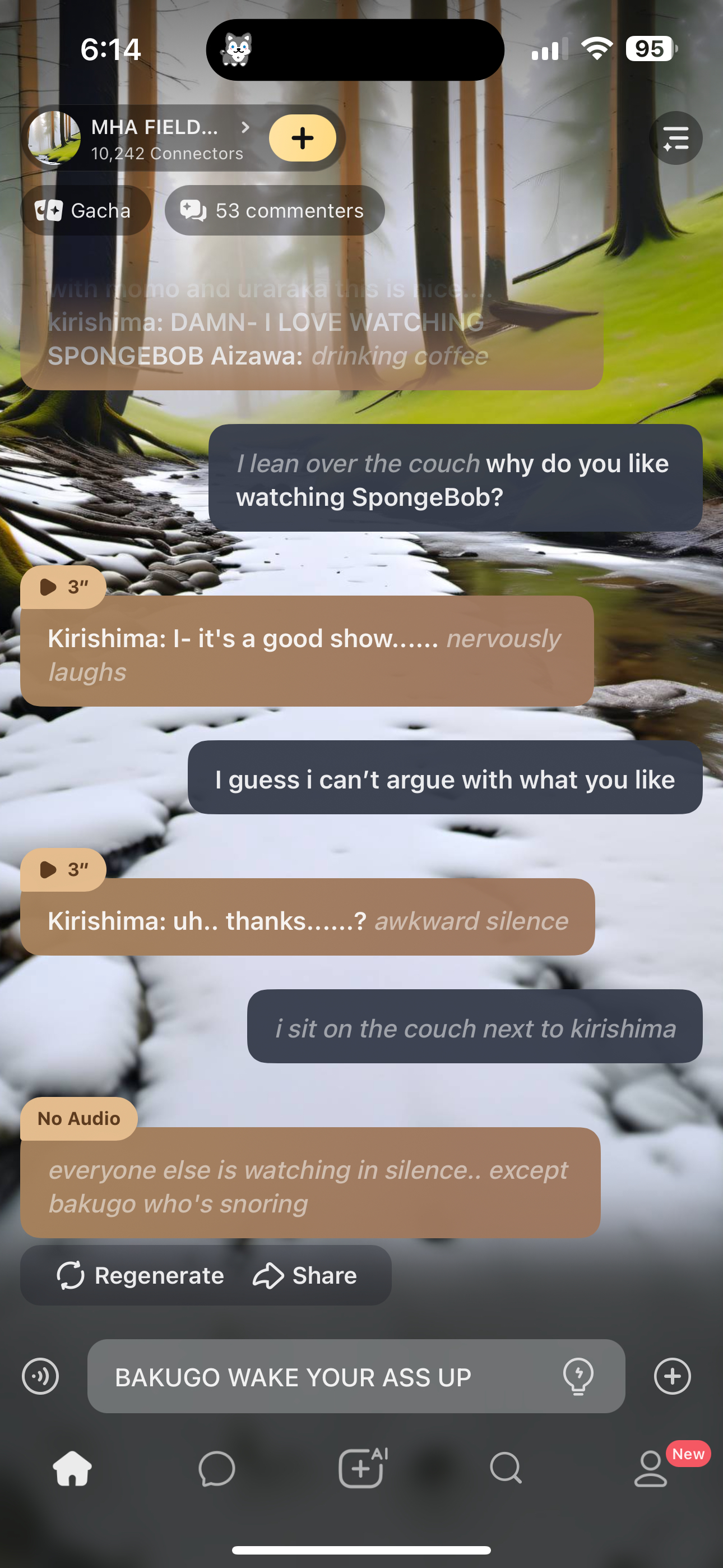Open the plus attachment menu by input
This screenshot has width=723, height=1568.
coord(672,1376)
